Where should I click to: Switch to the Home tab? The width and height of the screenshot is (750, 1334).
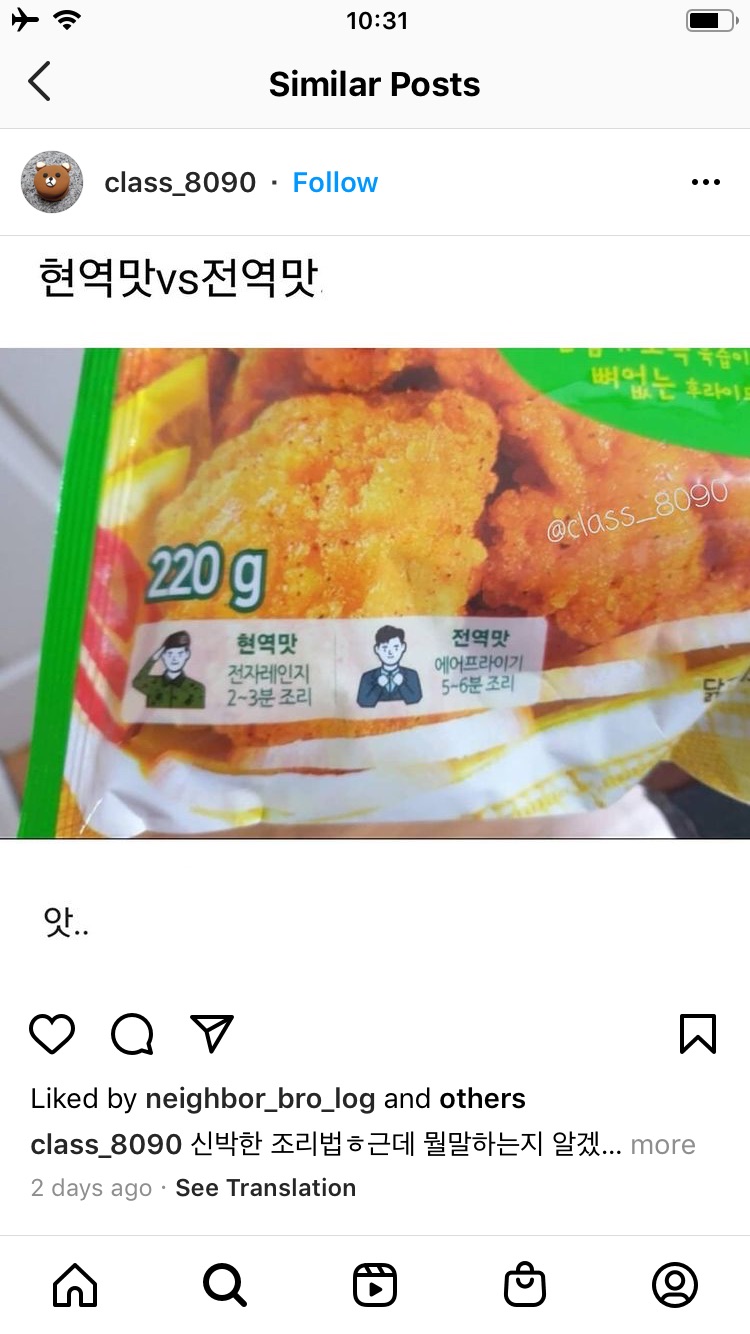tap(75, 1285)
